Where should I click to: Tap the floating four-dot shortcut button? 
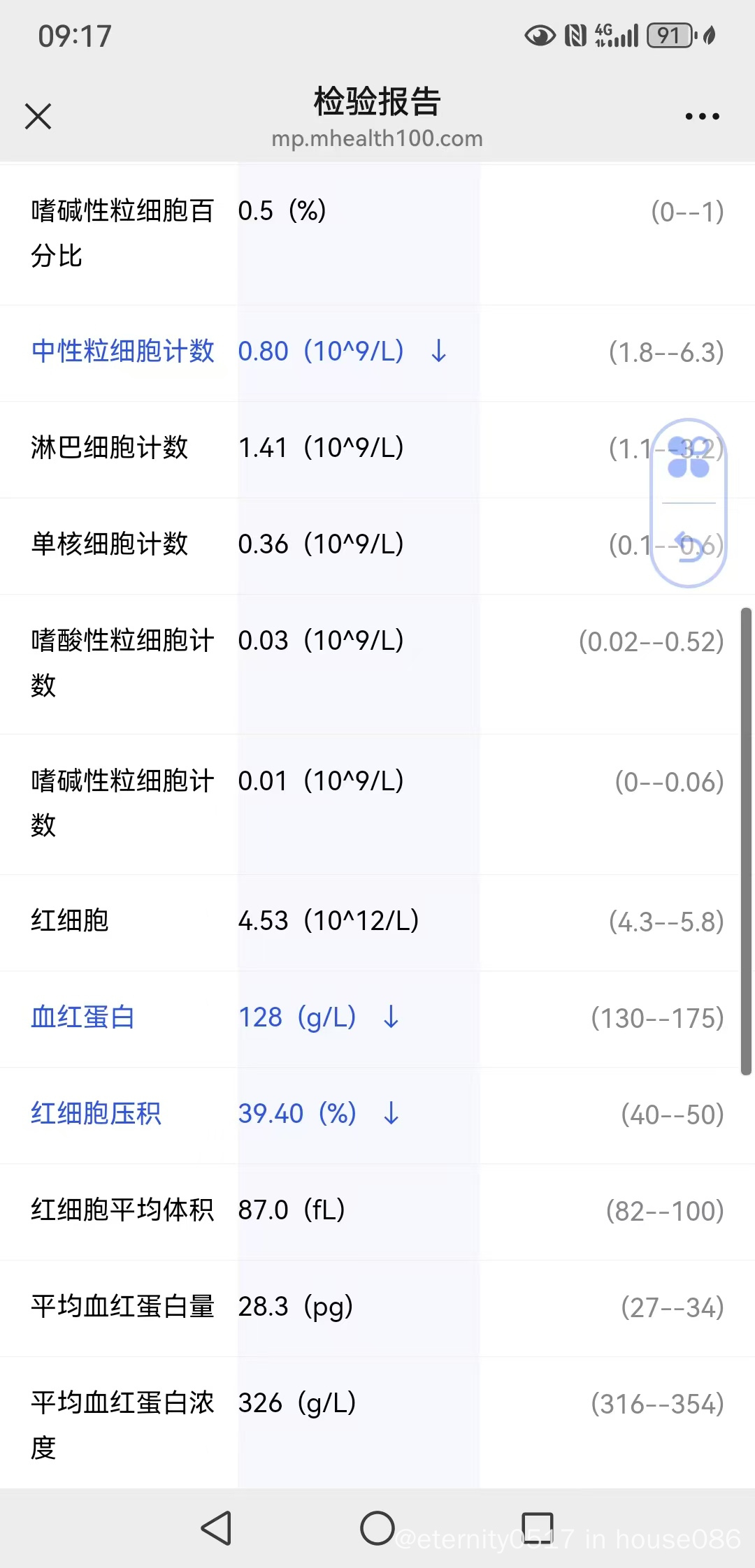coord(689,458)
